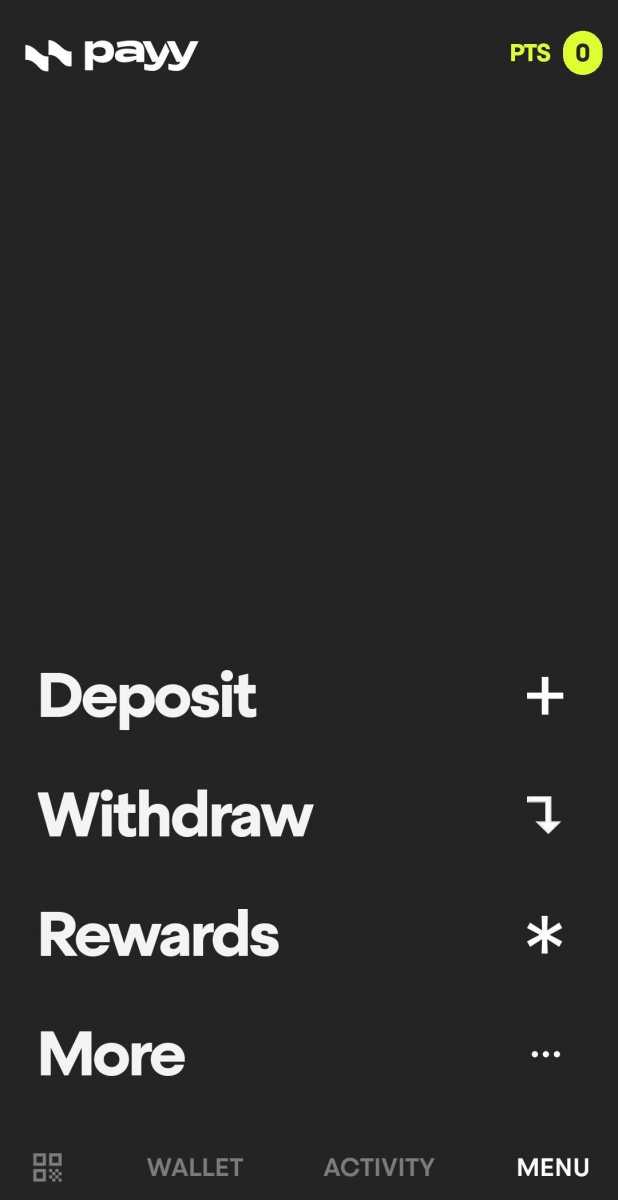The width and height of the screenshot is (618, 1200).
Task: Tap the Menu tab
Action: pyautogui.click(x=553, y=1167)
